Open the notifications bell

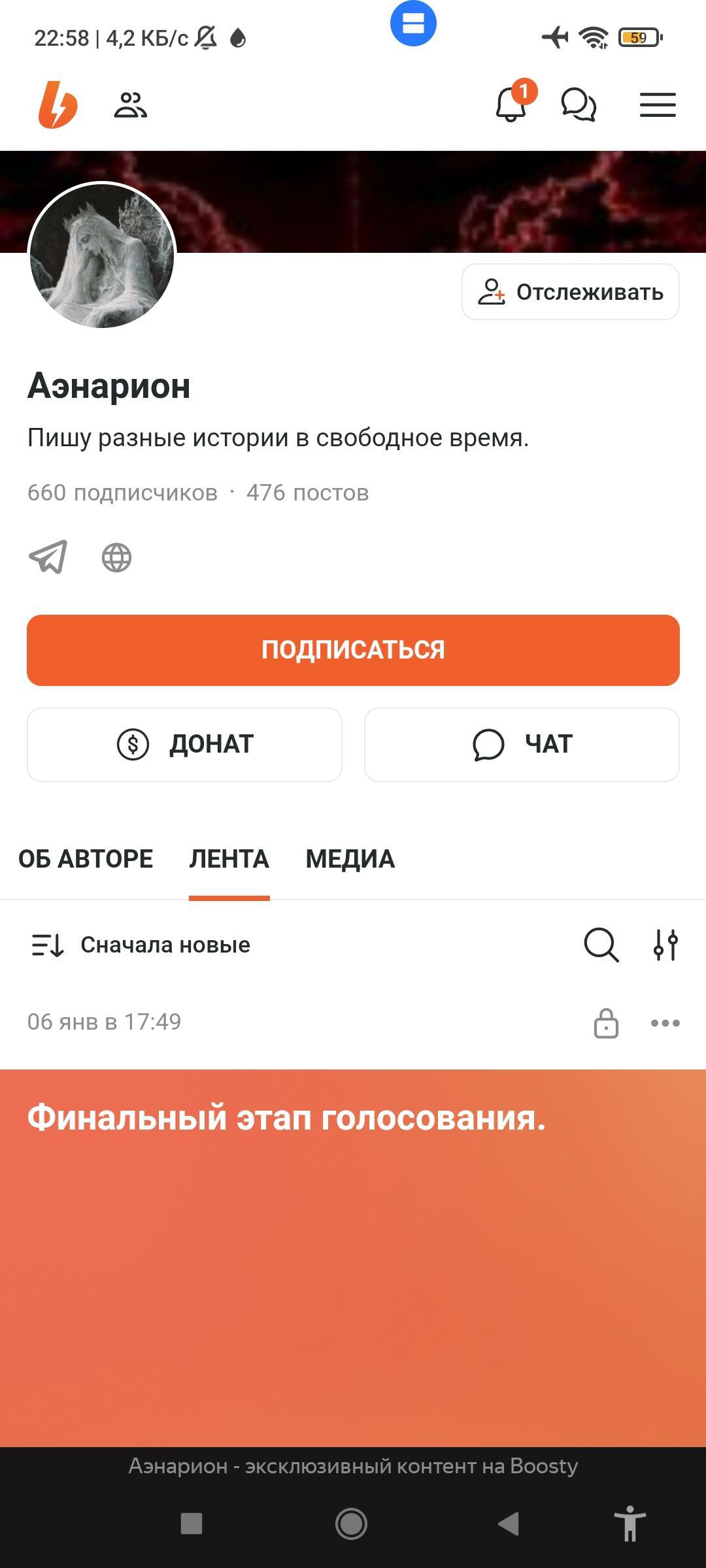tap(511, 105)
